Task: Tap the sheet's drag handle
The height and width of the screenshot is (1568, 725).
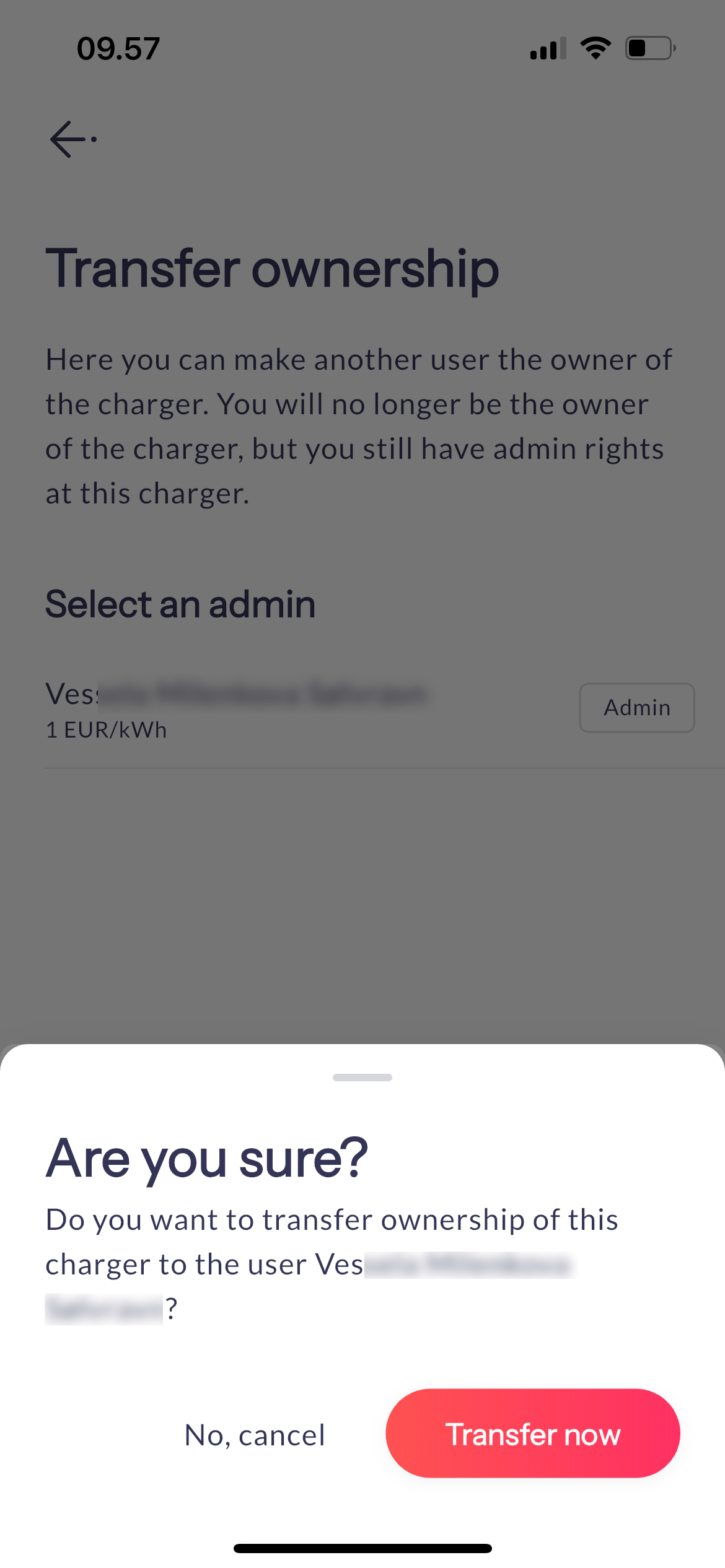Action: click(x=362, y=1078)
